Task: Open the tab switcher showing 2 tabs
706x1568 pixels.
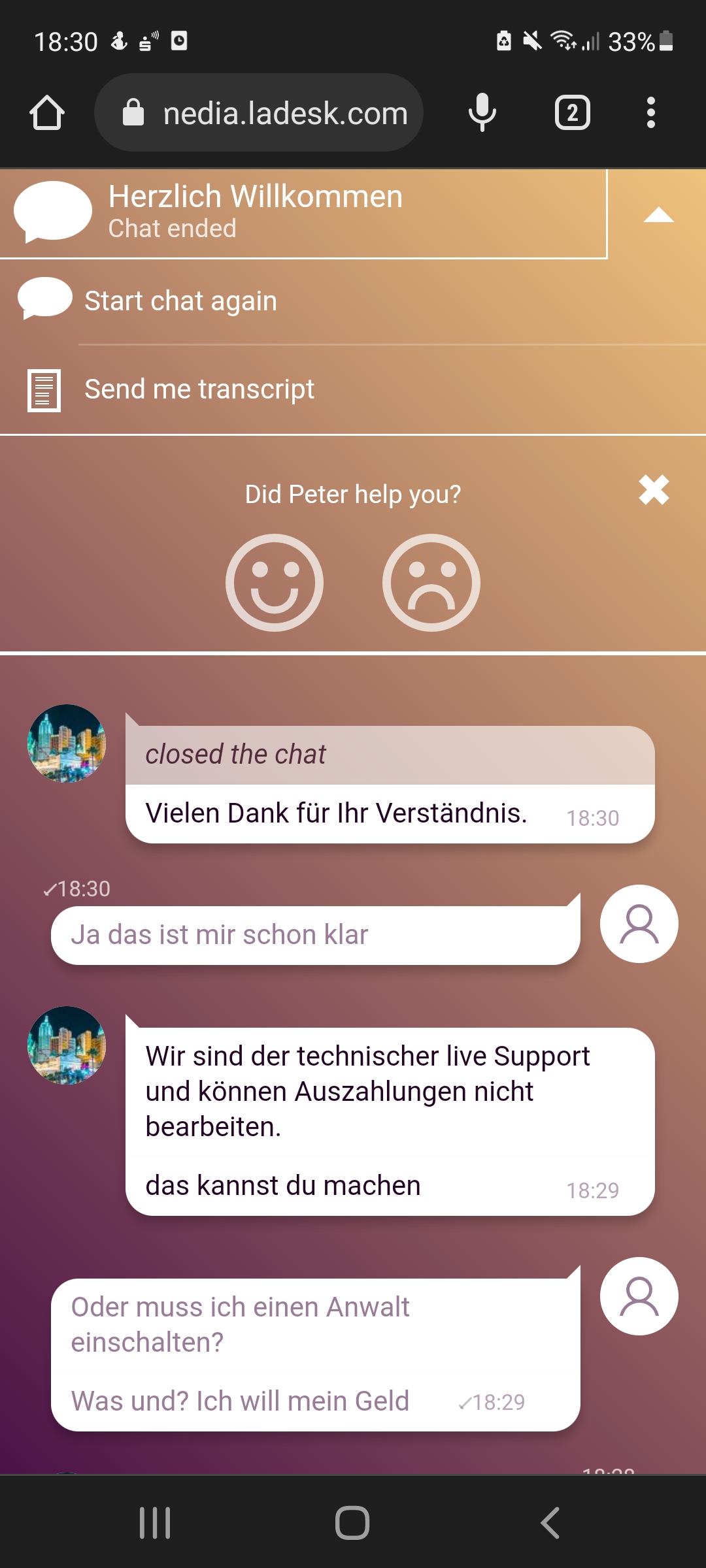Action: [572, 113]
